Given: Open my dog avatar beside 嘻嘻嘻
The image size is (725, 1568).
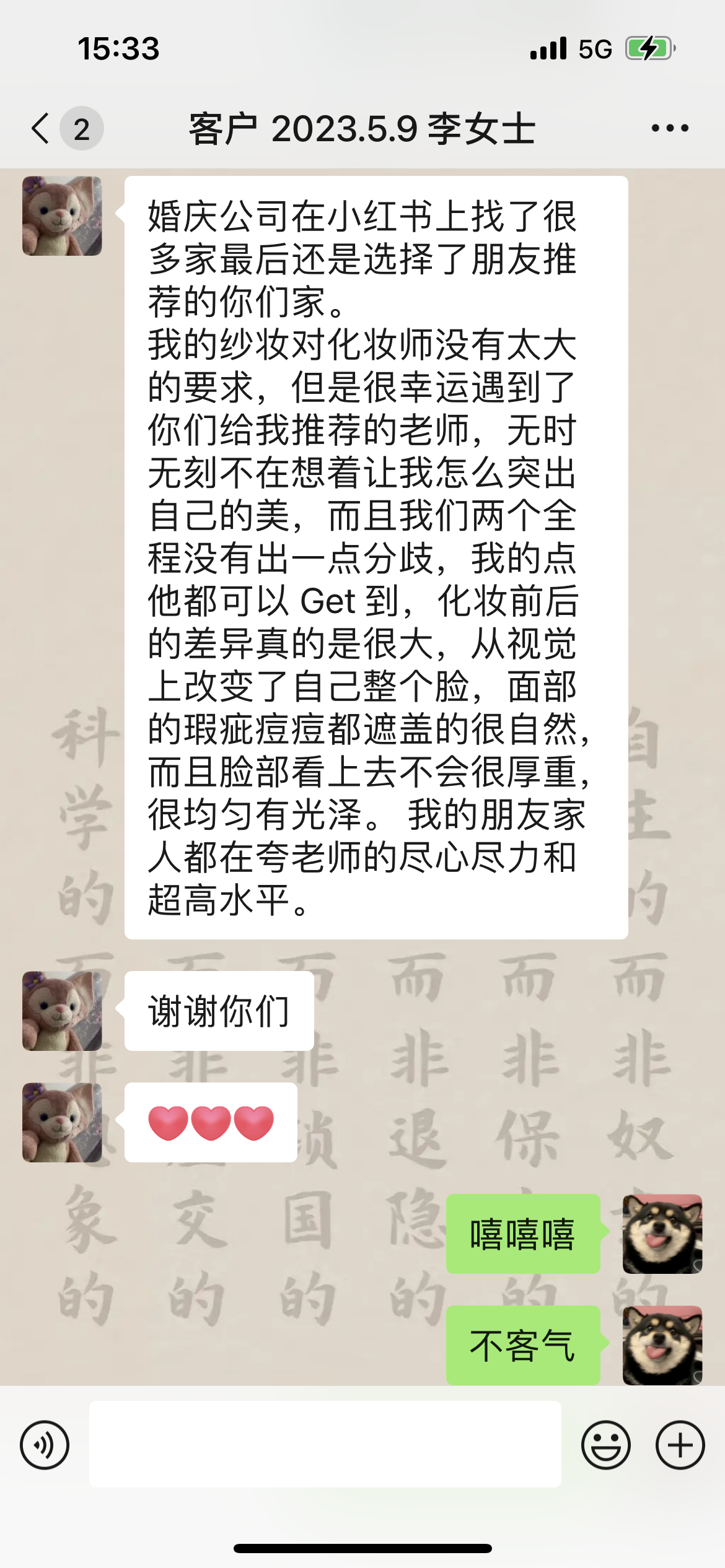Looking at the screenshot, I should pyautogui.click(x=662, y=1234).
